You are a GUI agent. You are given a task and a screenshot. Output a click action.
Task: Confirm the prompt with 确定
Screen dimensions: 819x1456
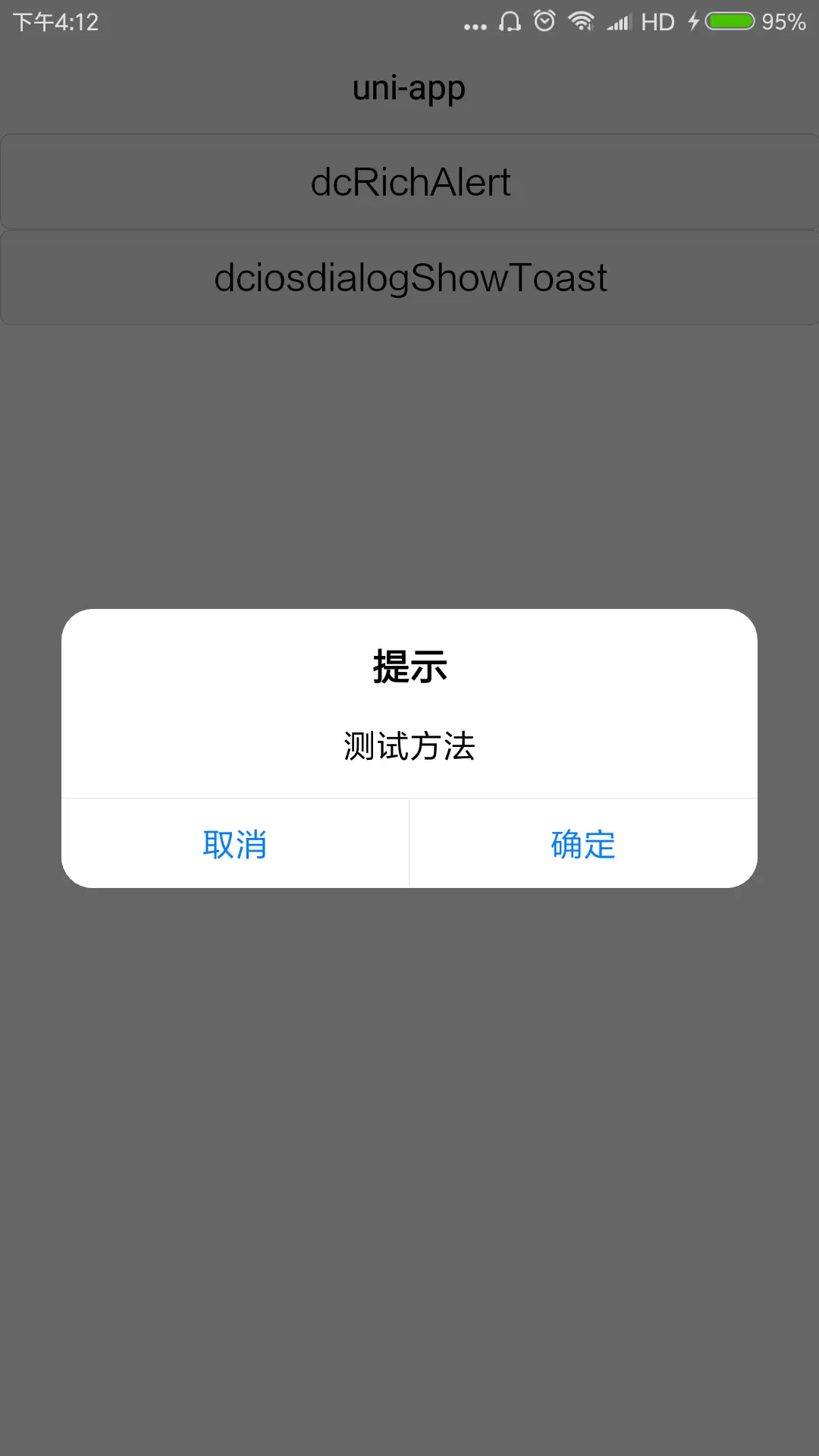tap(583, 843)
